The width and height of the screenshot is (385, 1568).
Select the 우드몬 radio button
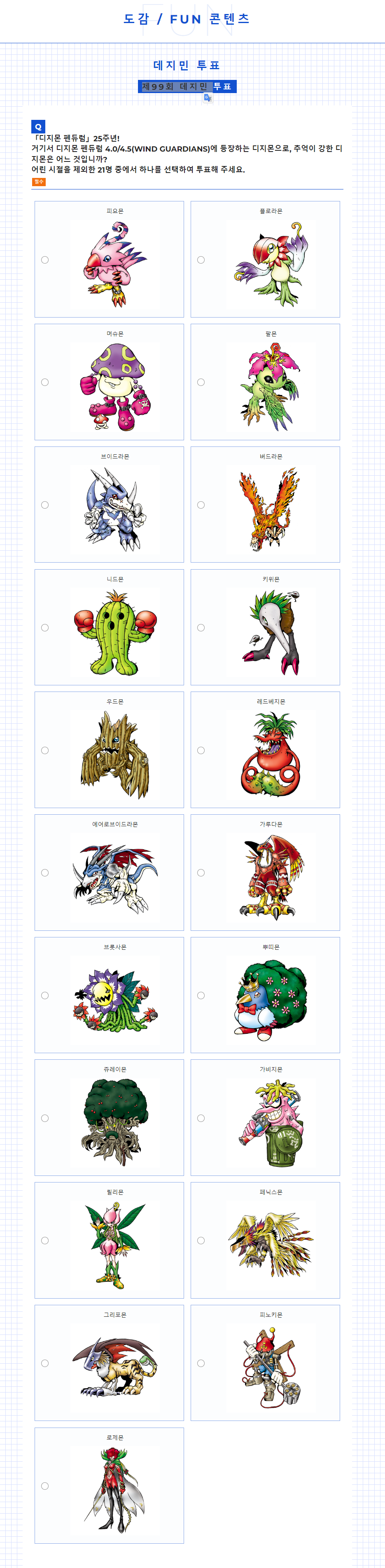tap(45, 750)
